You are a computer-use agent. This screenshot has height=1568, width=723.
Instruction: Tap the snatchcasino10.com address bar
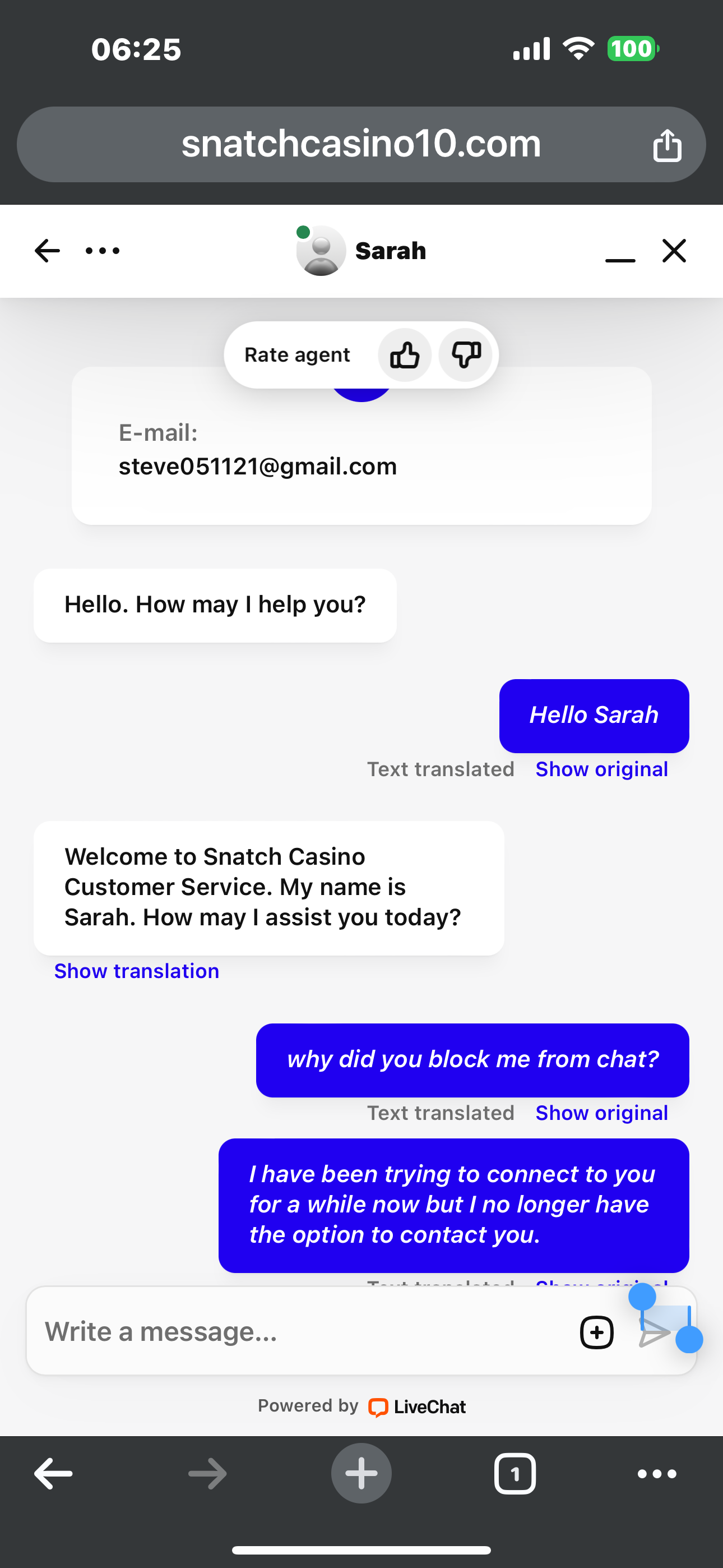(x=360, y=145)
